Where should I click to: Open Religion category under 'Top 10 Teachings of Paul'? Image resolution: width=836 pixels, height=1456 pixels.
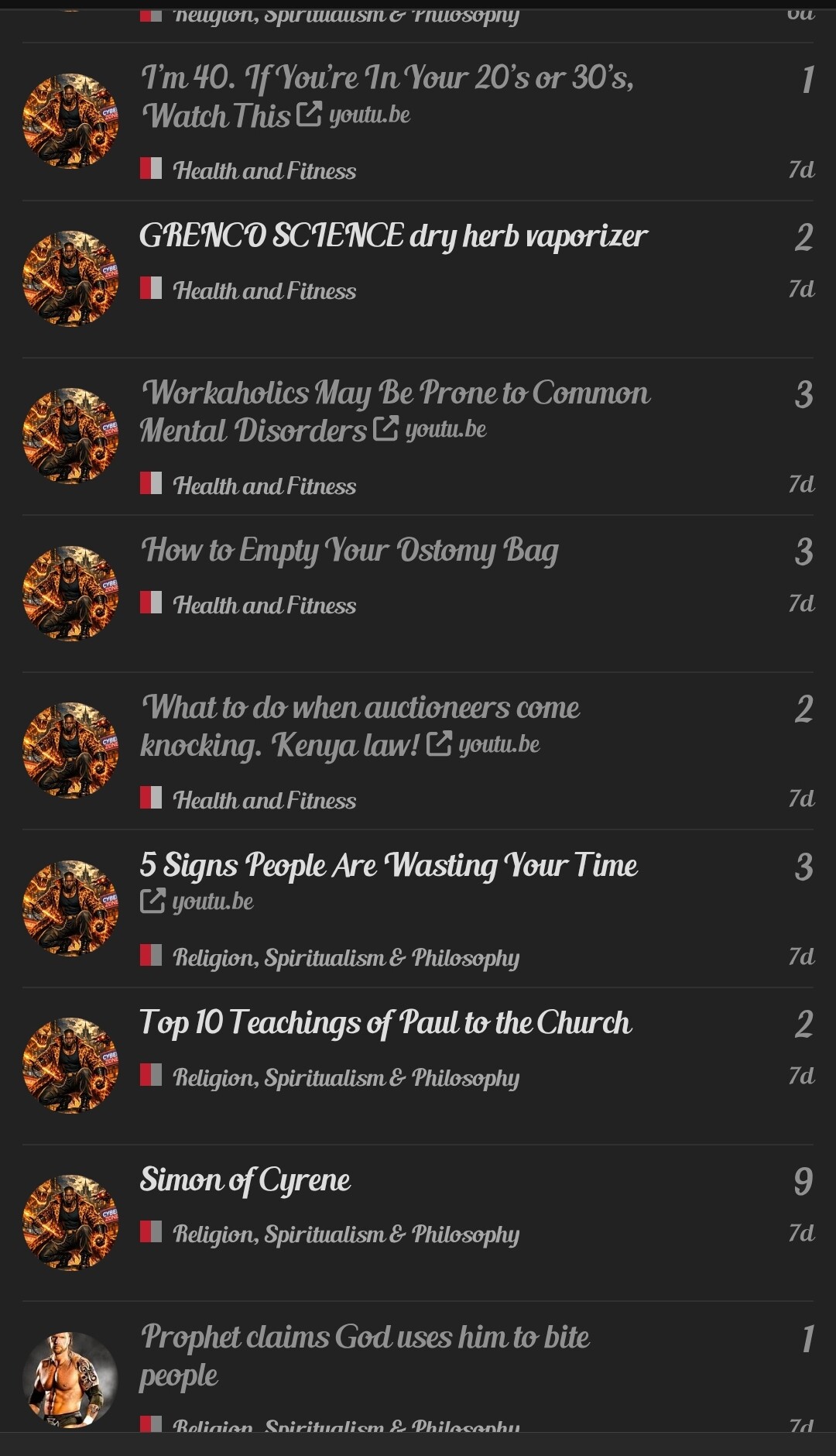point(344,1078)
